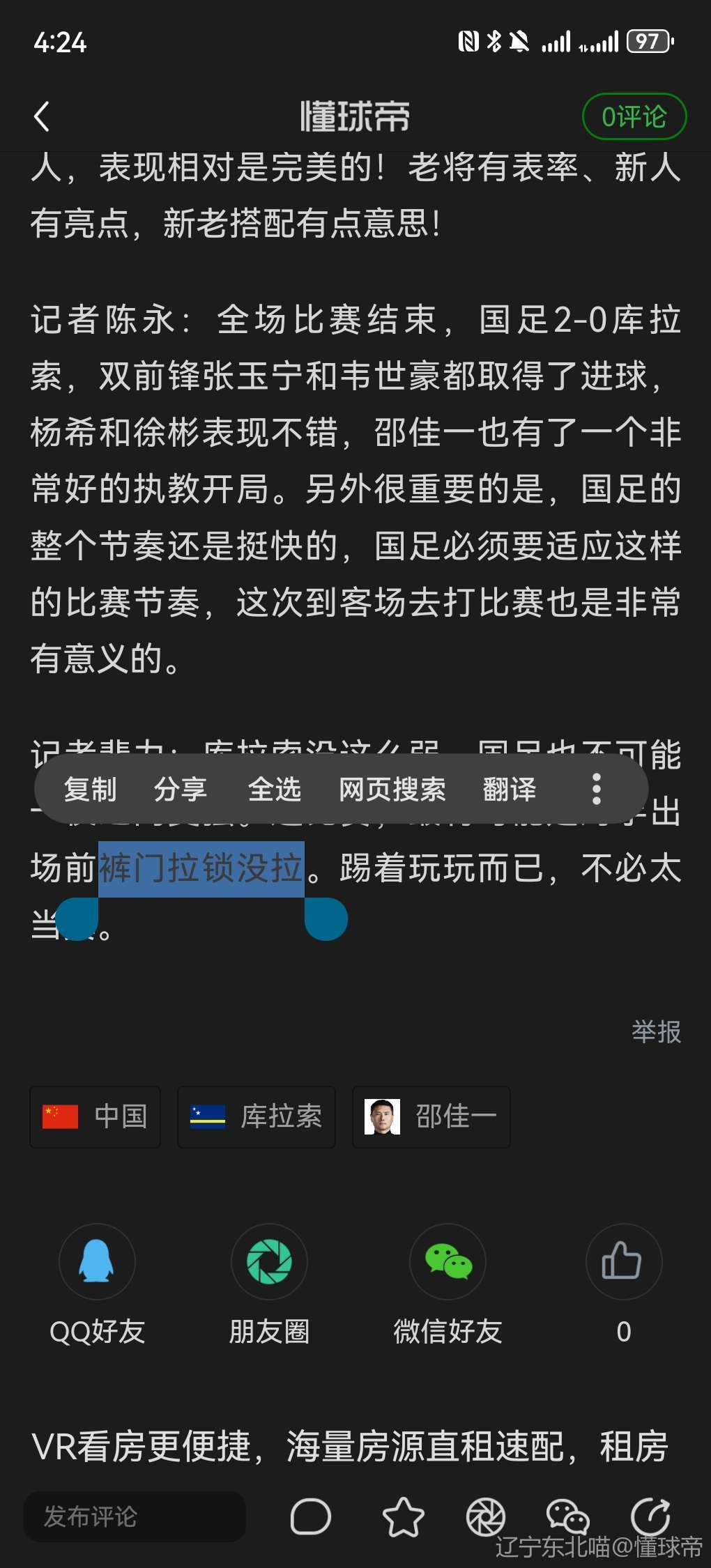This screenshot has width=711, height=1568.
Task: Share article to 朋友圈
Action: (269, 1263)
